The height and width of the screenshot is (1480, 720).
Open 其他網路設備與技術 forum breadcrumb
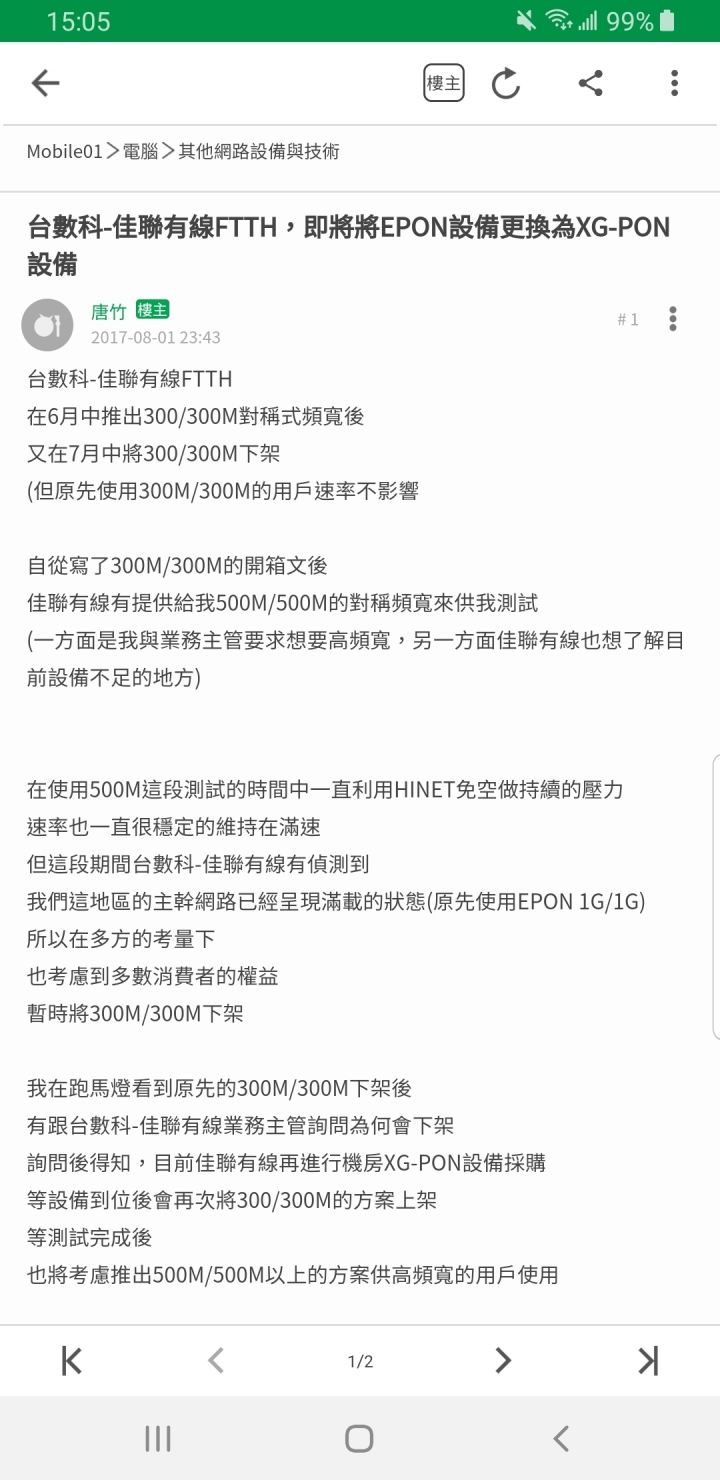pos(259,151)
